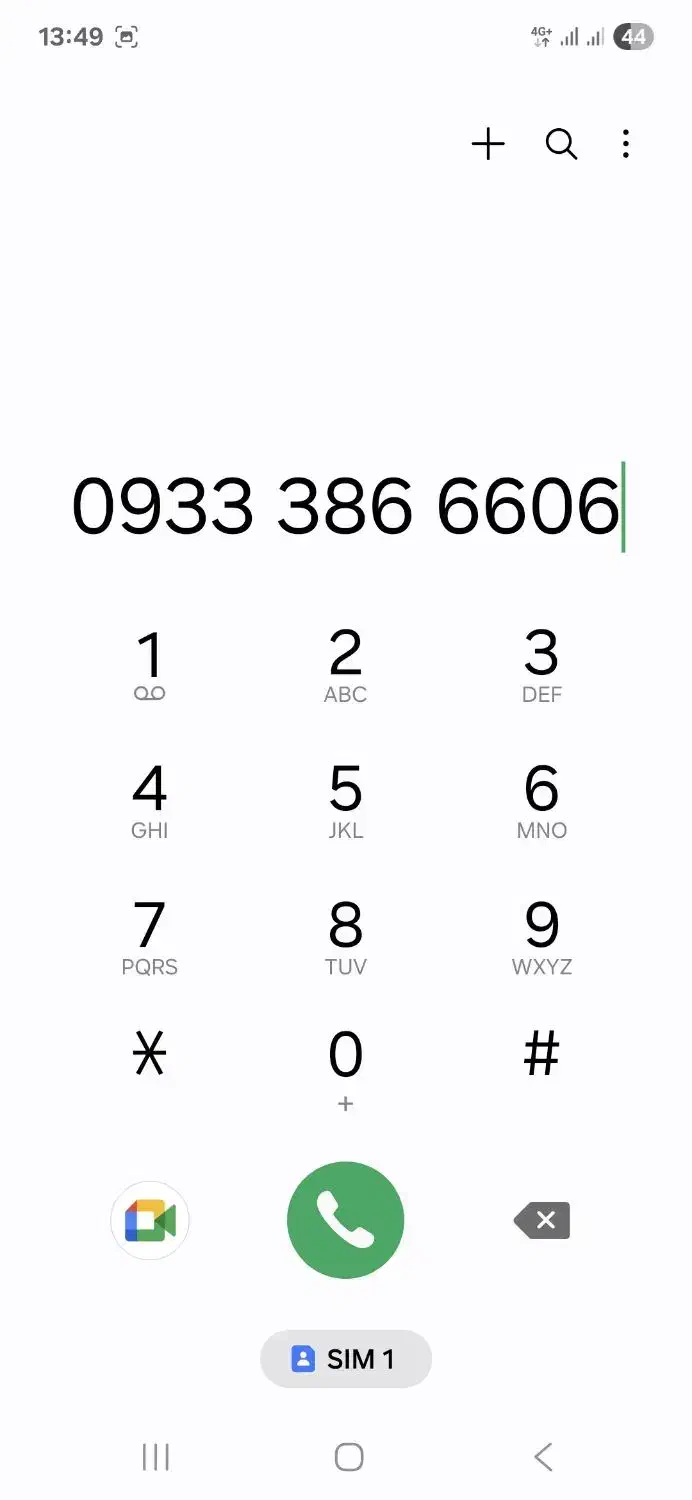Open the SIM 1 selector chip

[x=345, y=1359]
